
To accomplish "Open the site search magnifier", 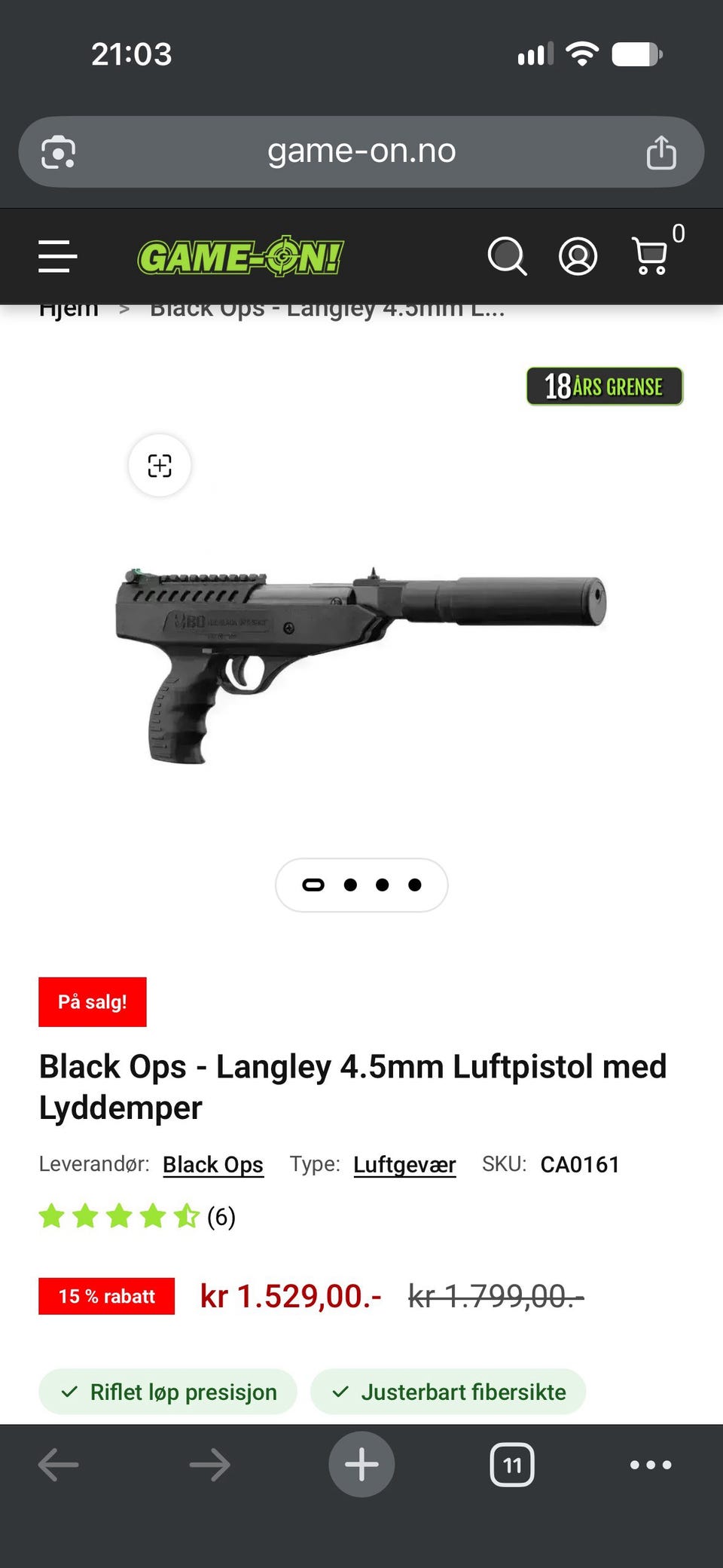I will coord(507,256).
